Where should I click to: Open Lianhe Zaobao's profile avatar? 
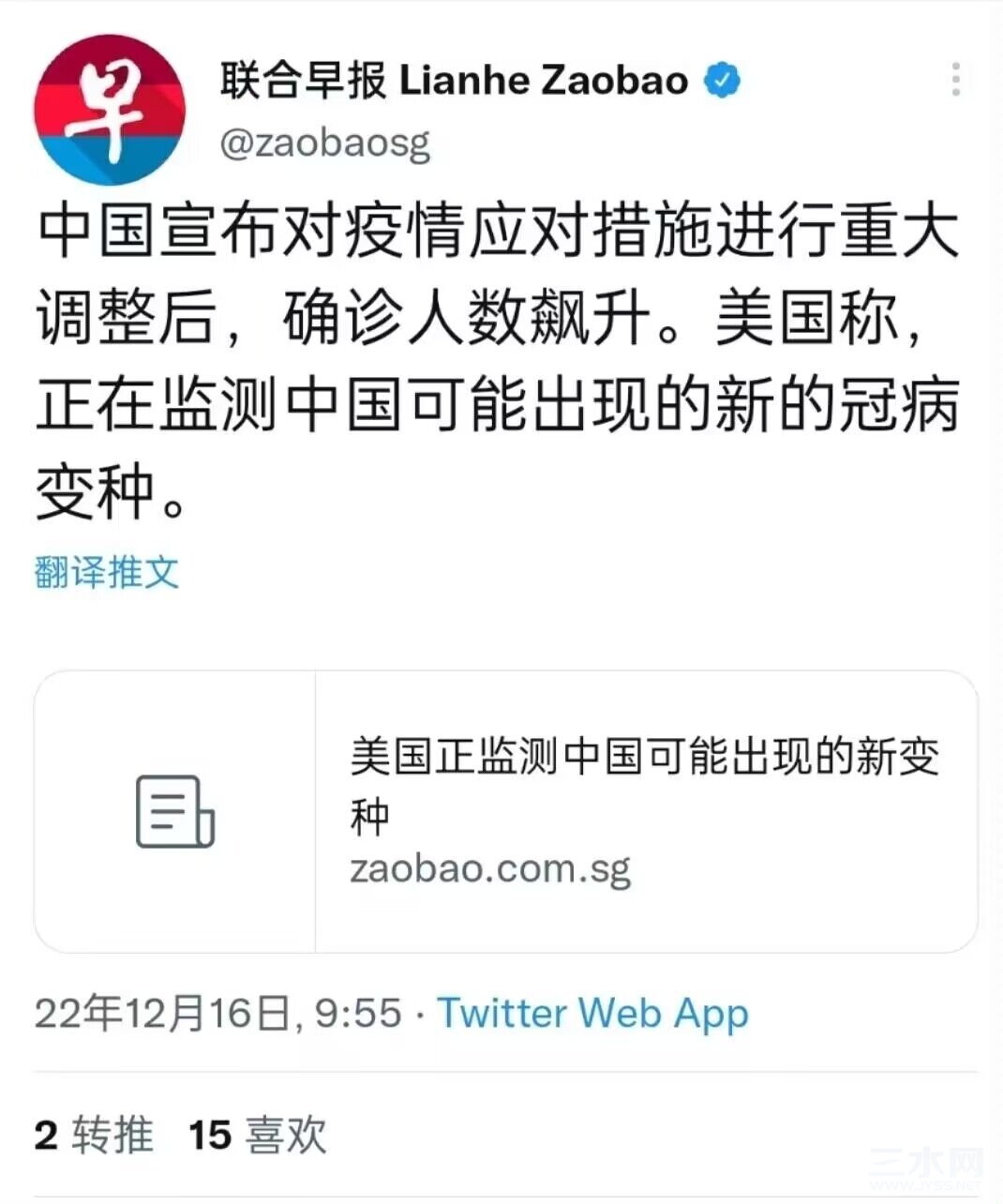click(110, 110)
